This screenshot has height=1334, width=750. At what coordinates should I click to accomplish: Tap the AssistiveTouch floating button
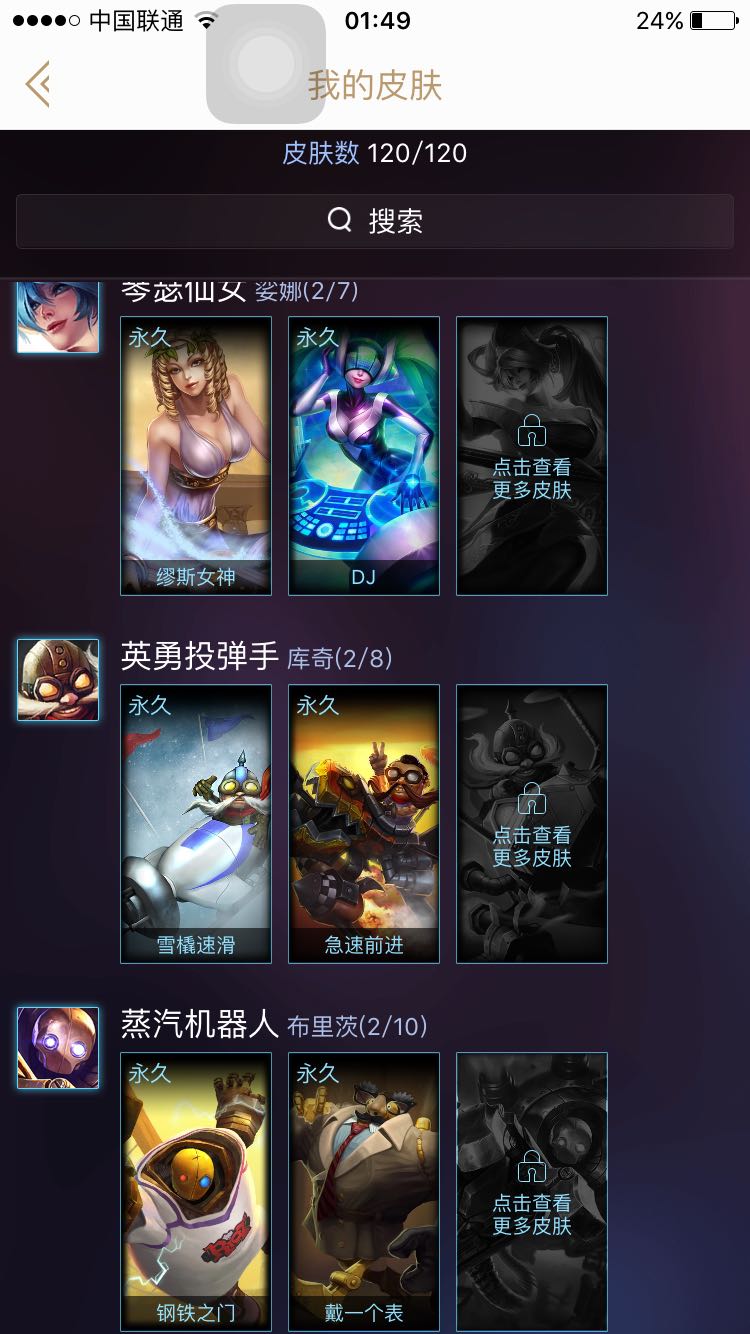point(266,65)
